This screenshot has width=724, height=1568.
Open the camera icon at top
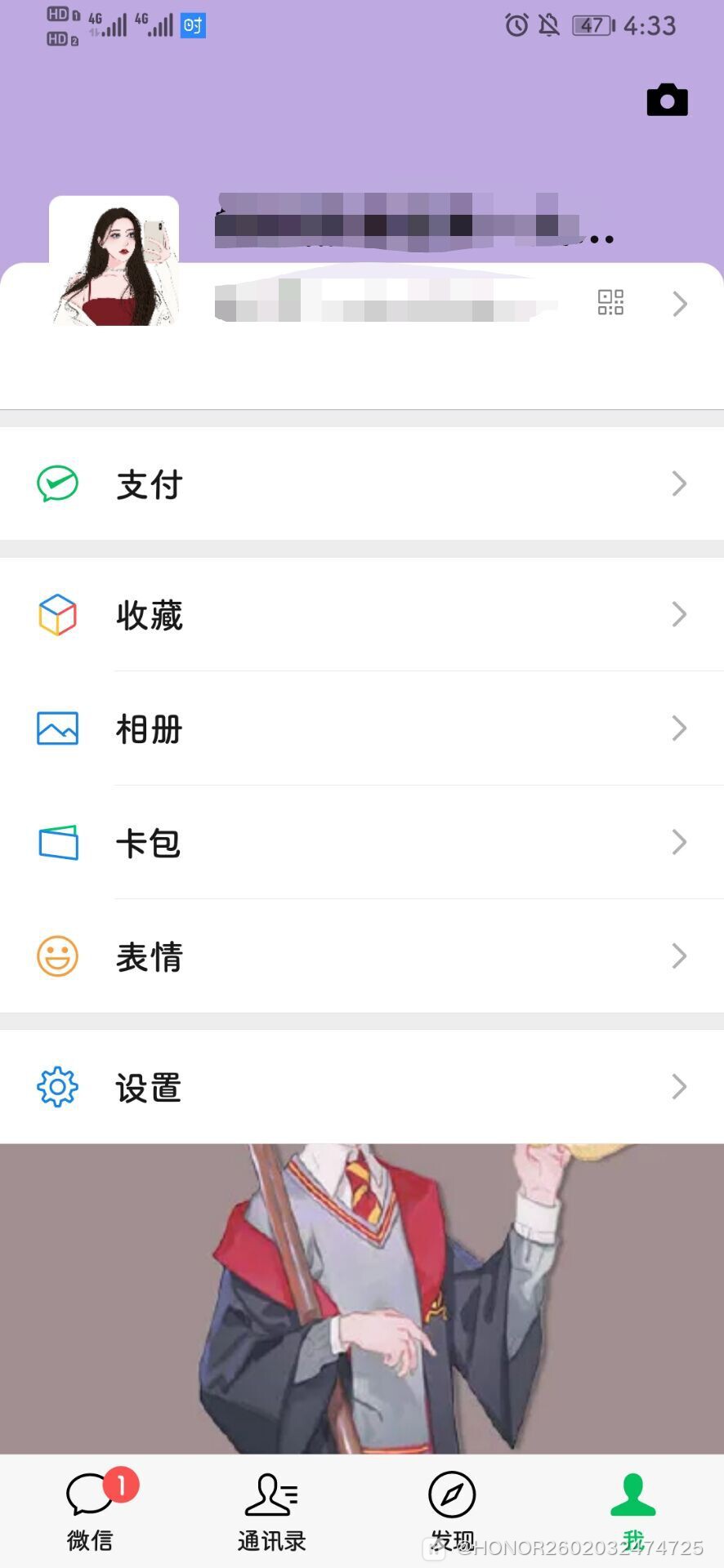667,100
